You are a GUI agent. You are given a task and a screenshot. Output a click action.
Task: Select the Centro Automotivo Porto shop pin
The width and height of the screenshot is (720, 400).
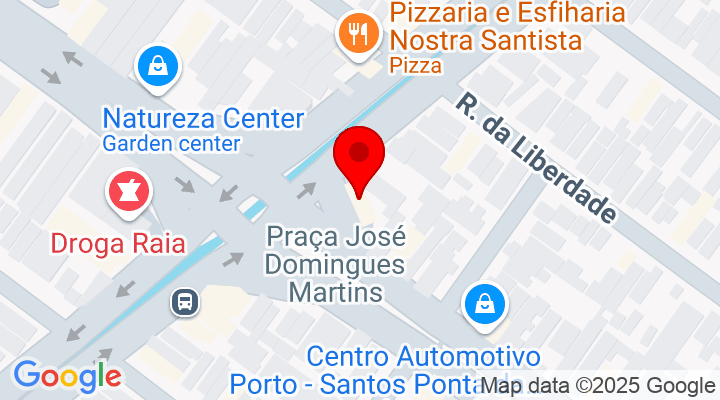click(485, 302)
